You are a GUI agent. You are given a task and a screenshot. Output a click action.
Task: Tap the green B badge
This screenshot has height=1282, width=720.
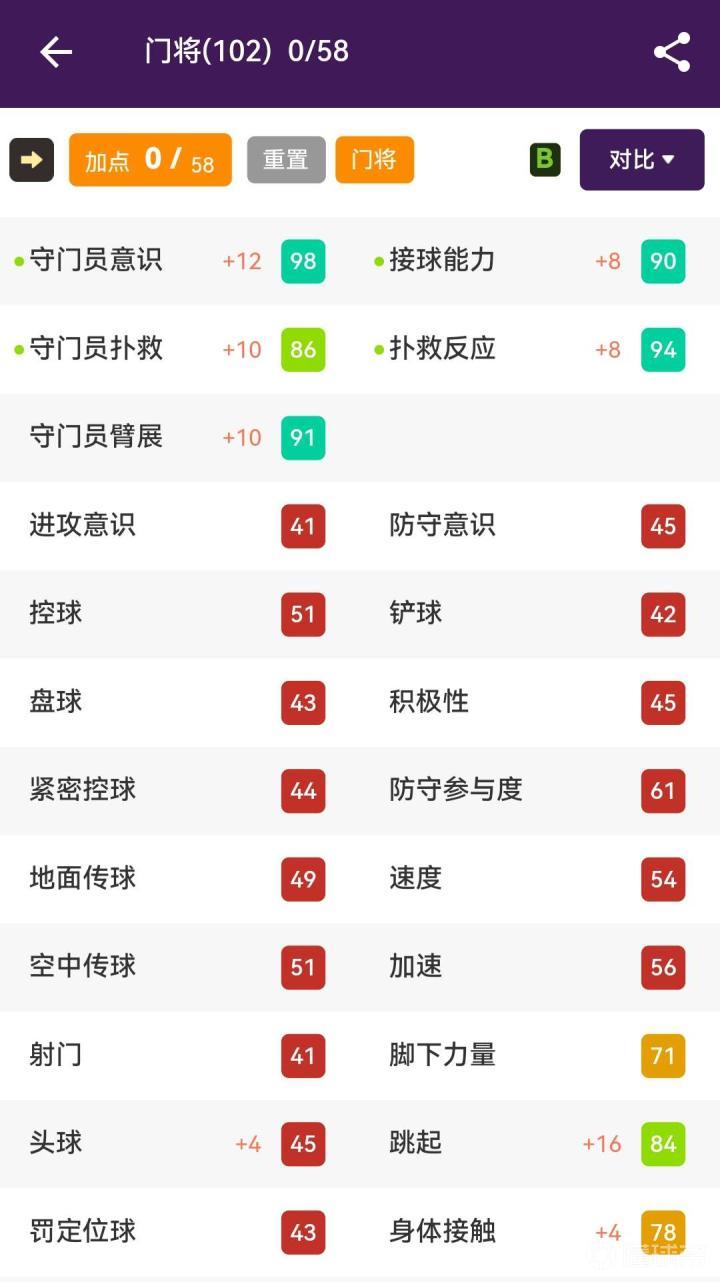545,159
